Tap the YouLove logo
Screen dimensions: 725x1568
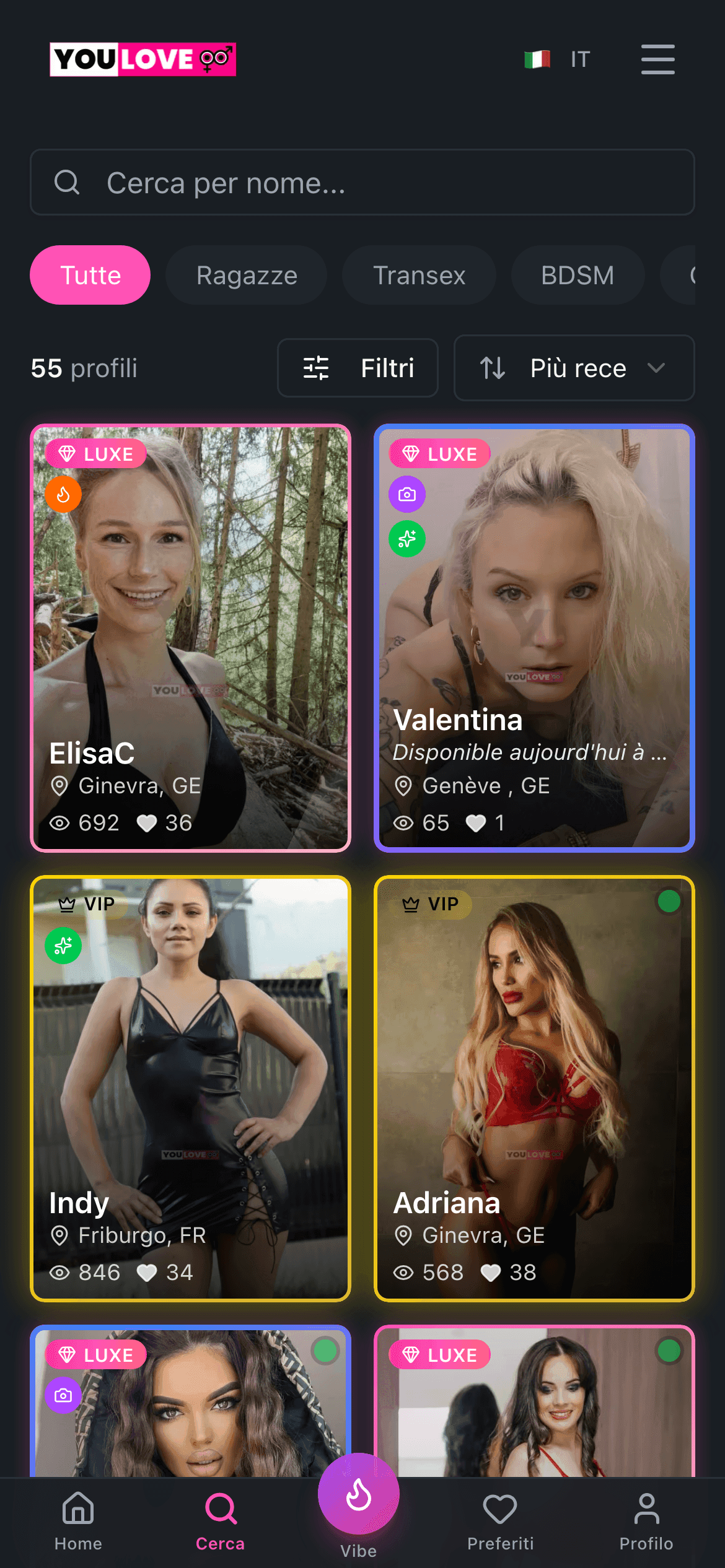(143, 59)
